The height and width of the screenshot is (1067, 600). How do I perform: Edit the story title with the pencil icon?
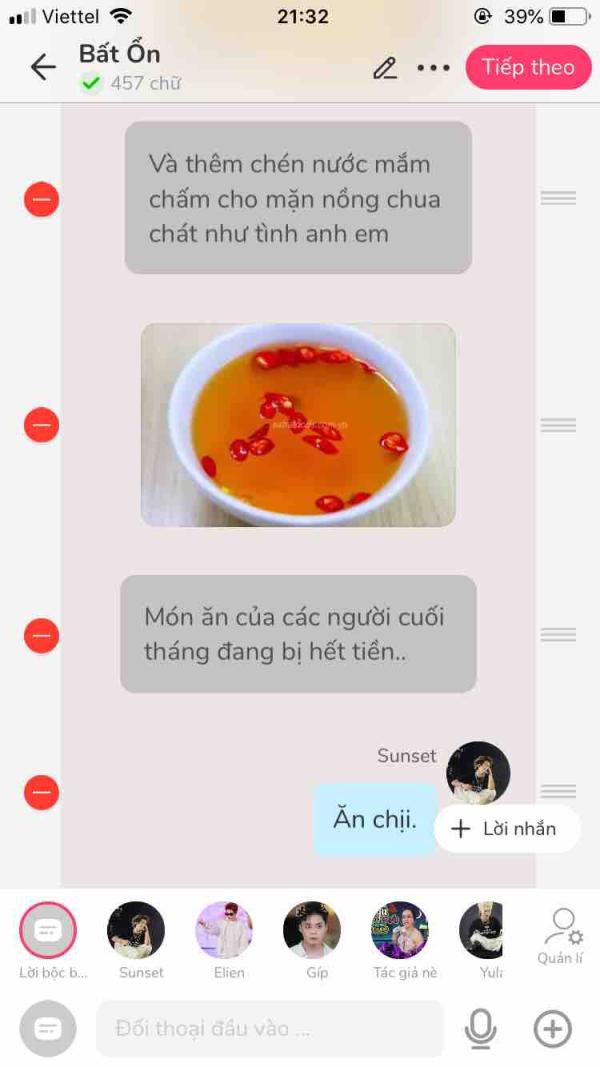385,67
